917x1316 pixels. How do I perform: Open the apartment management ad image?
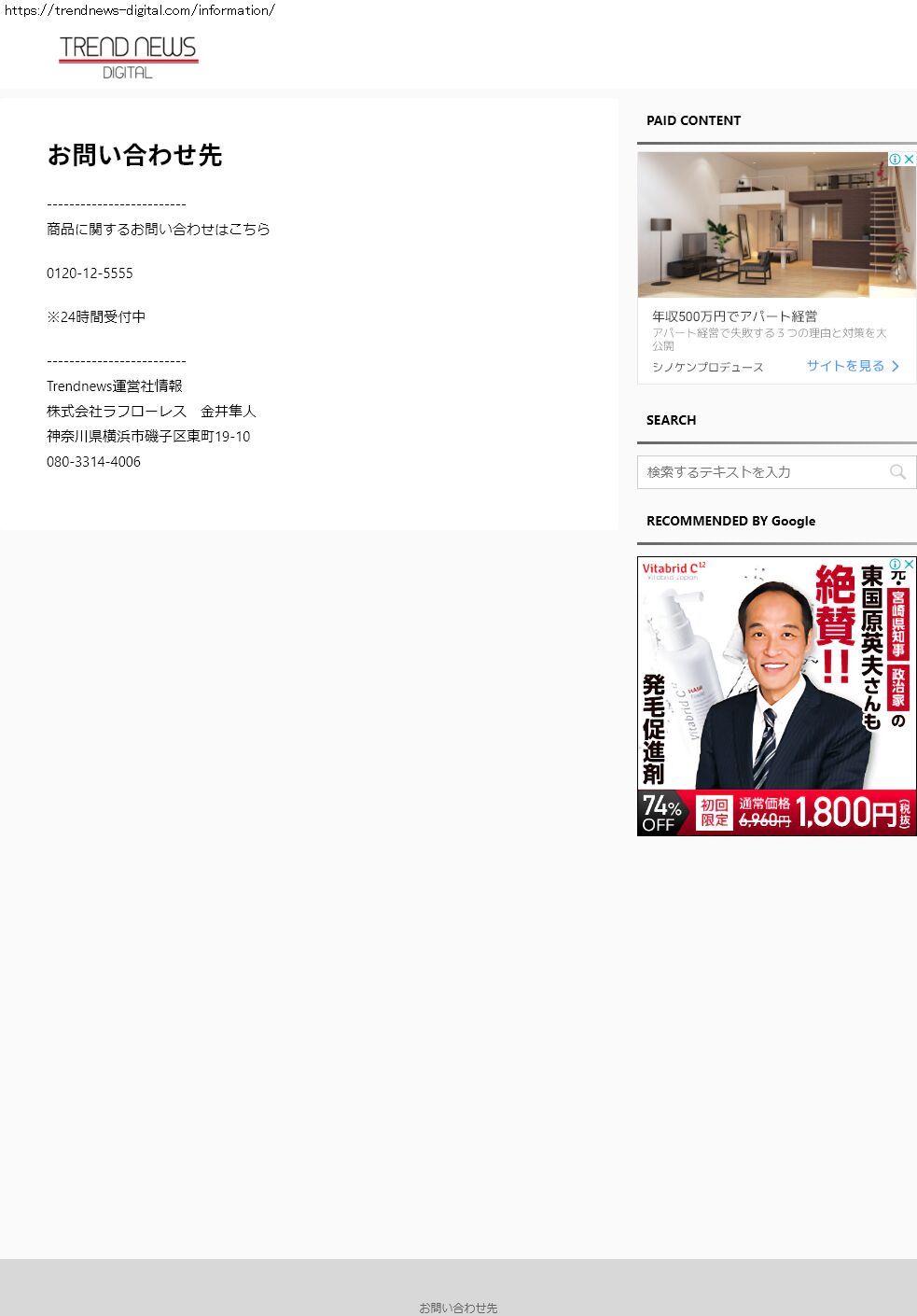point(776,225)
